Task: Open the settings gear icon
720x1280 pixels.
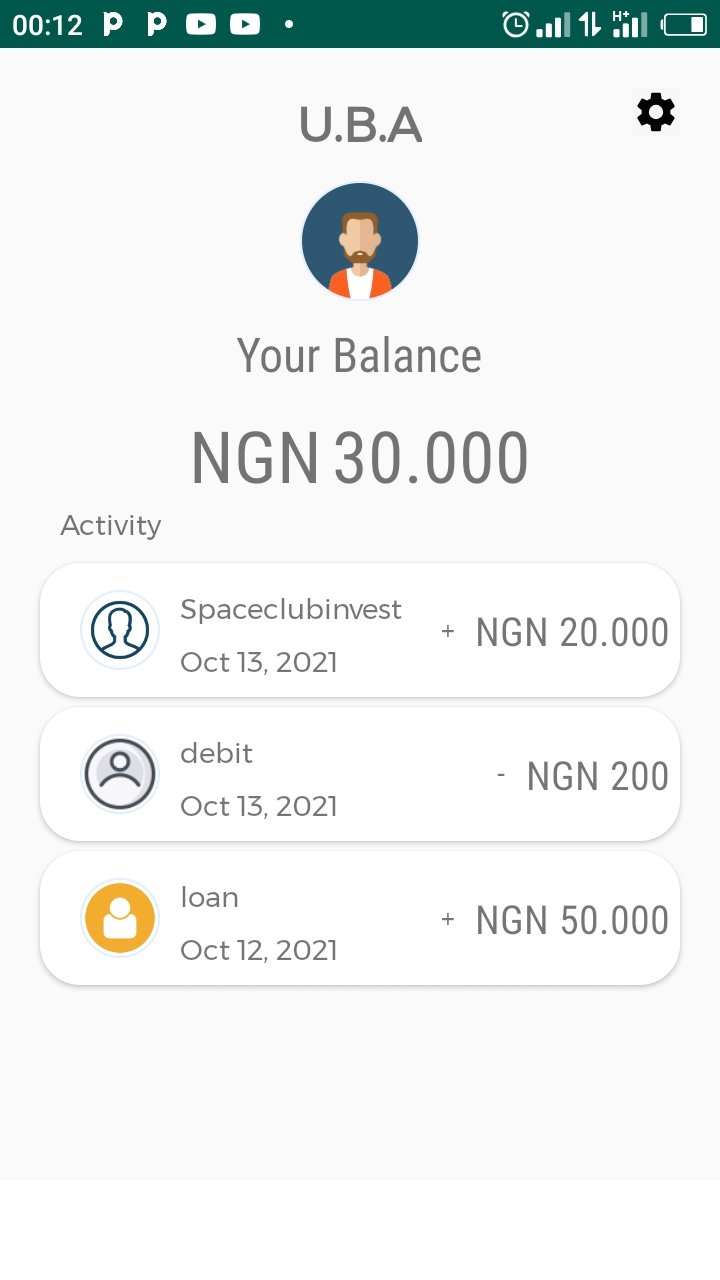Action: point(656,112)
